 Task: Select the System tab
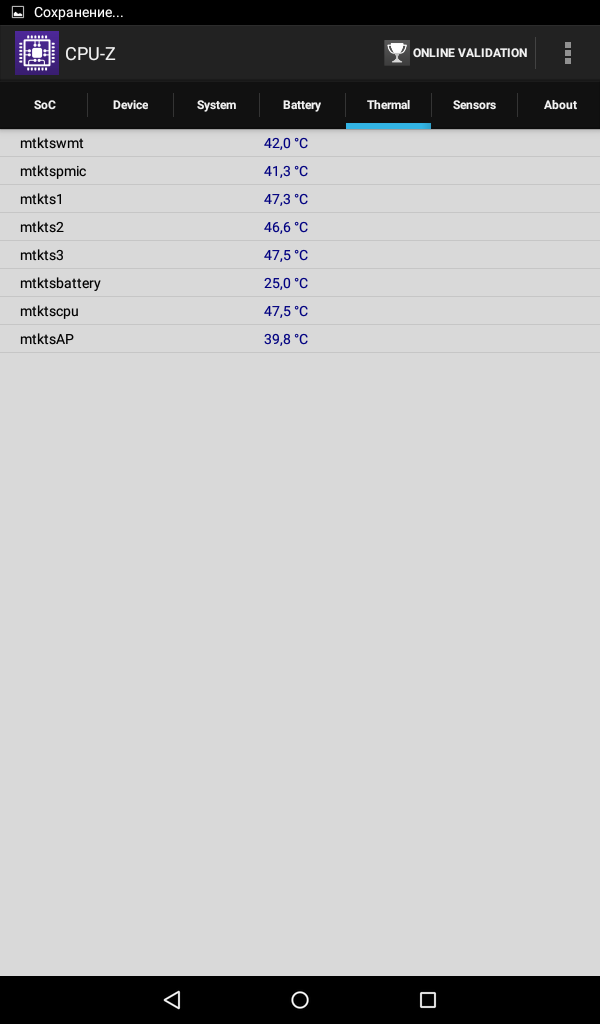coord(216,104)
